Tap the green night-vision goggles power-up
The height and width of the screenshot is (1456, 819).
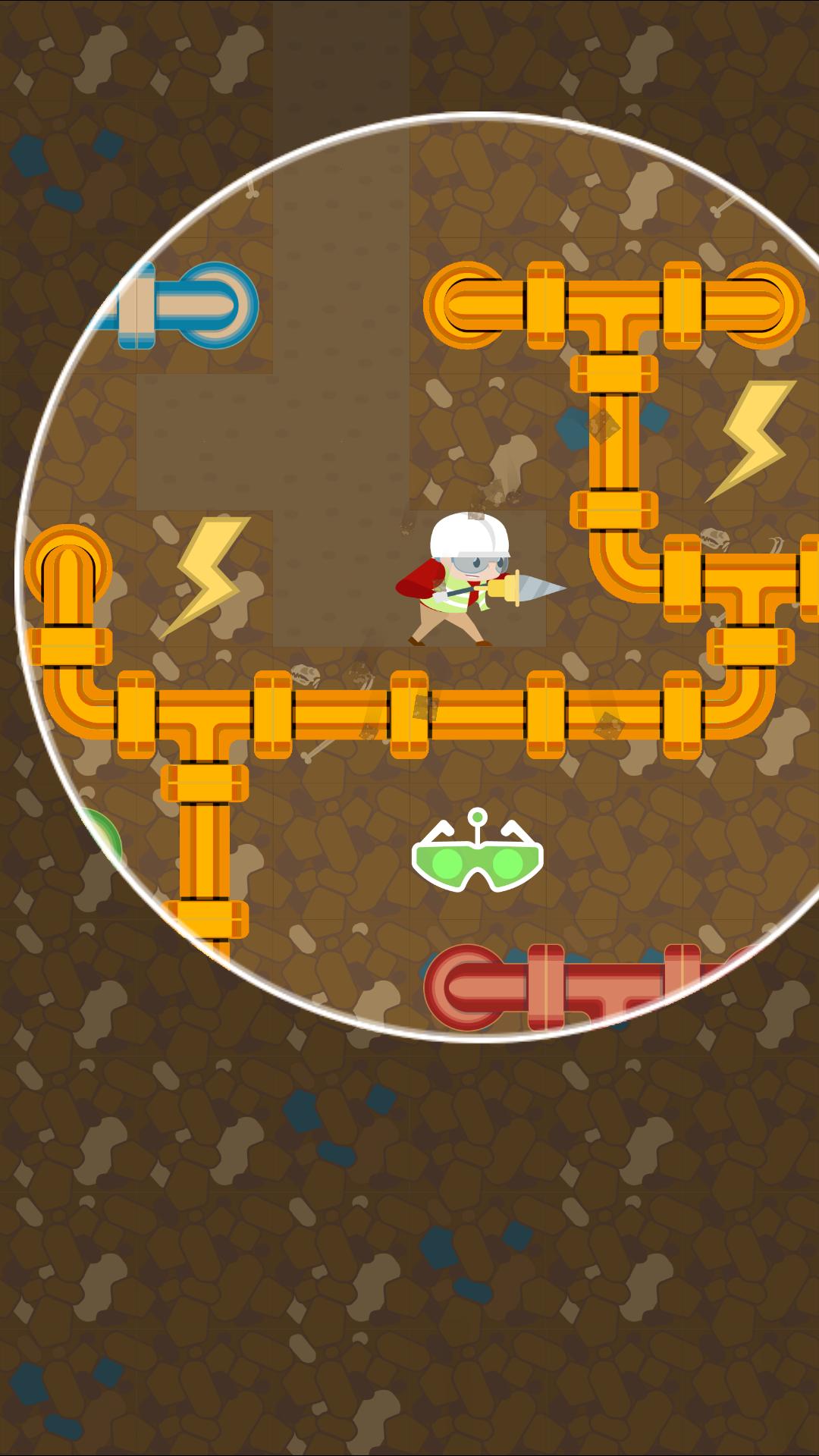coord(477,851)
